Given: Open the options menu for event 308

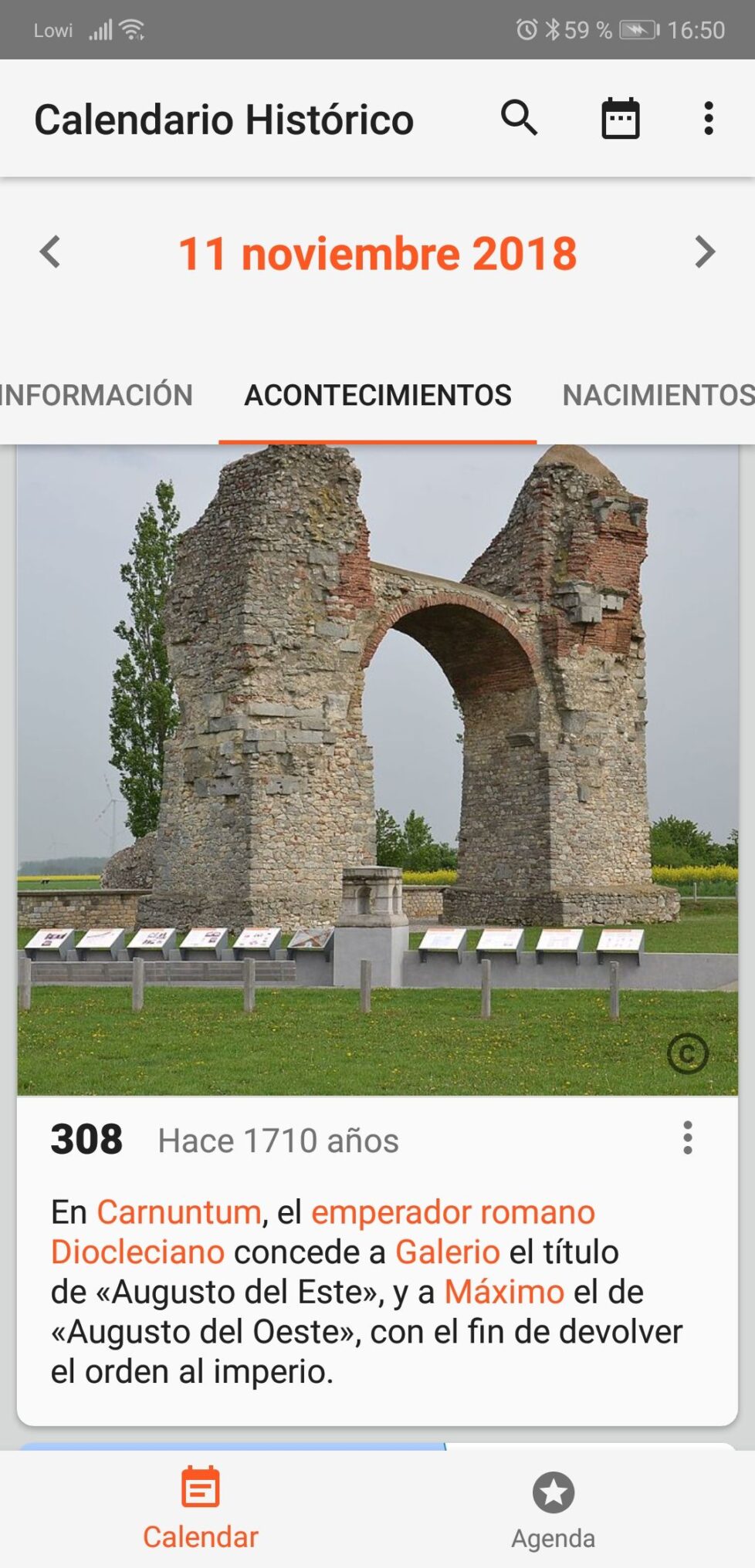Looking at the screenshot, I should coord(687,1138).
